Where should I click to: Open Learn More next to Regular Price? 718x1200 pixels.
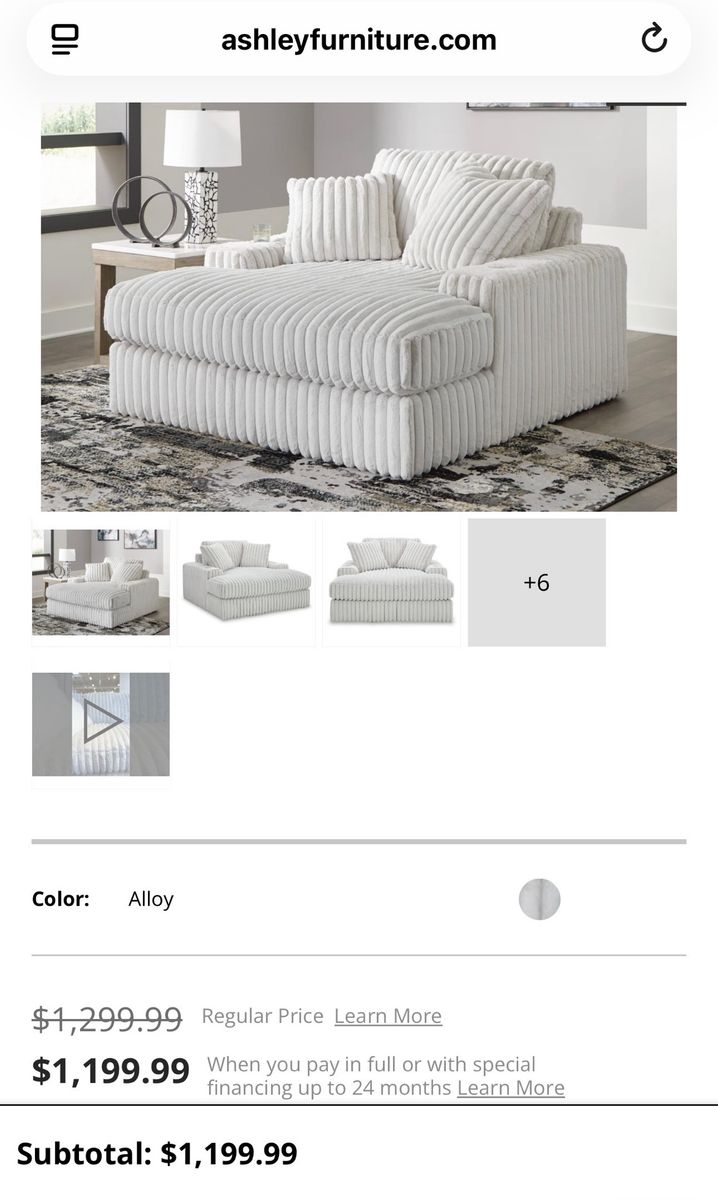(x=388, y=1016)
